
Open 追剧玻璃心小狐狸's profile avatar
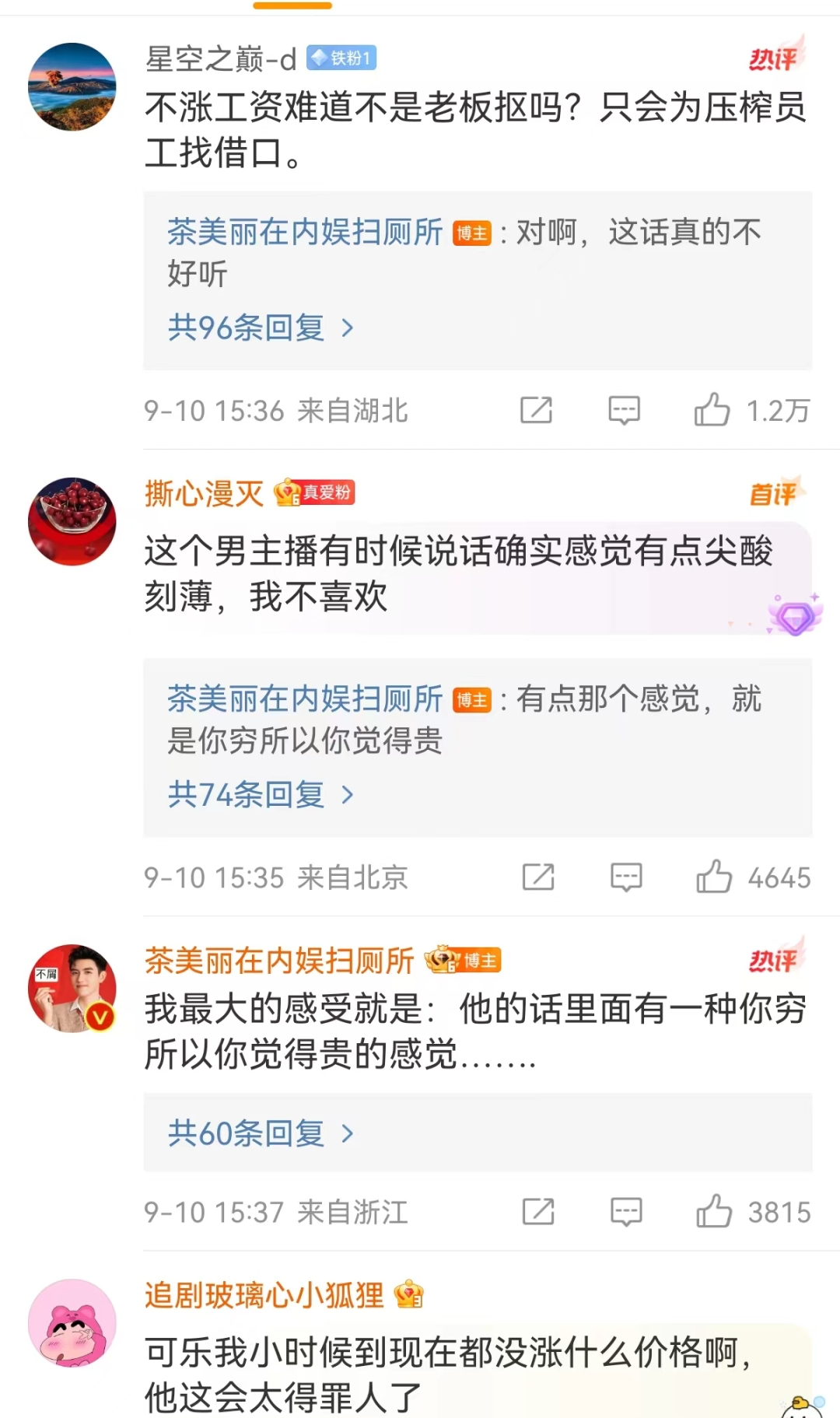(x=72, y=1323)
